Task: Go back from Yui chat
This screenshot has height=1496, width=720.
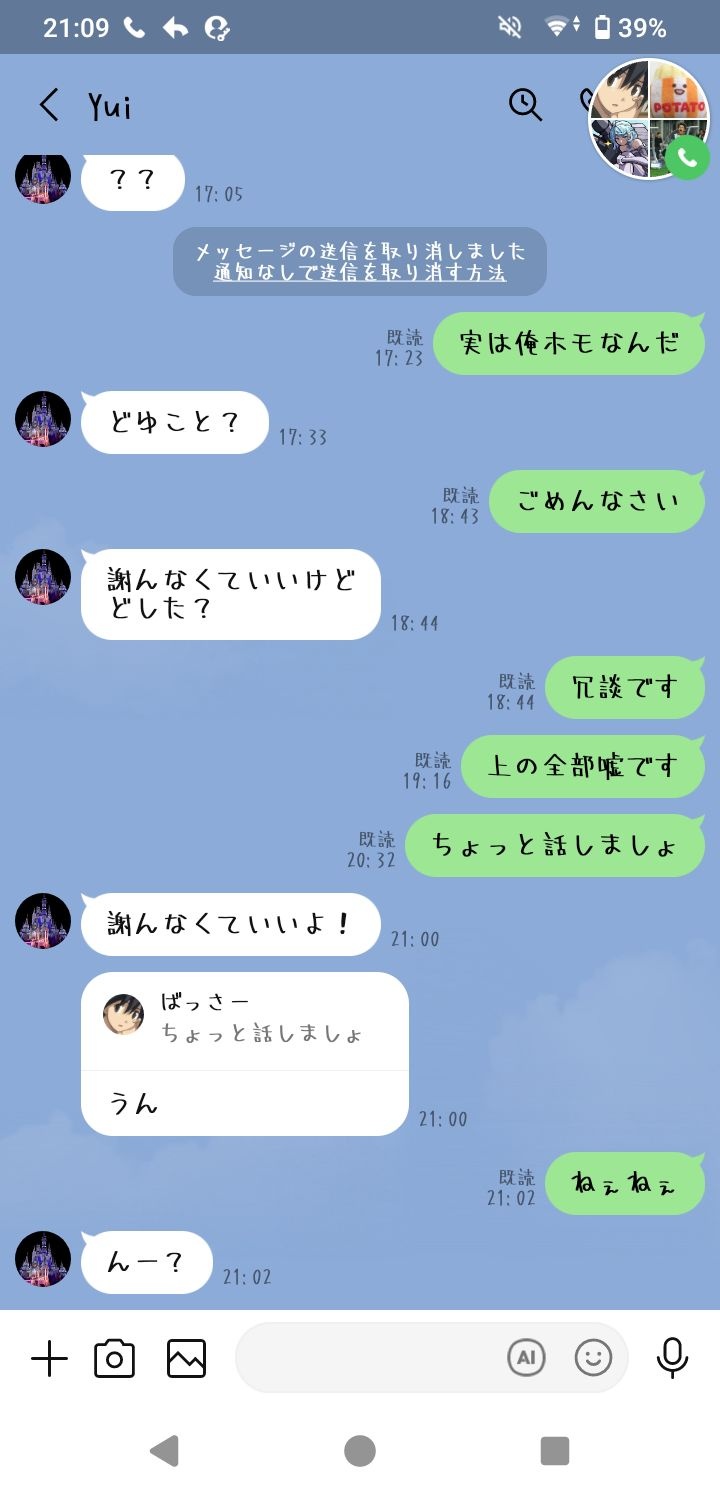Action: tap(49, 105)
